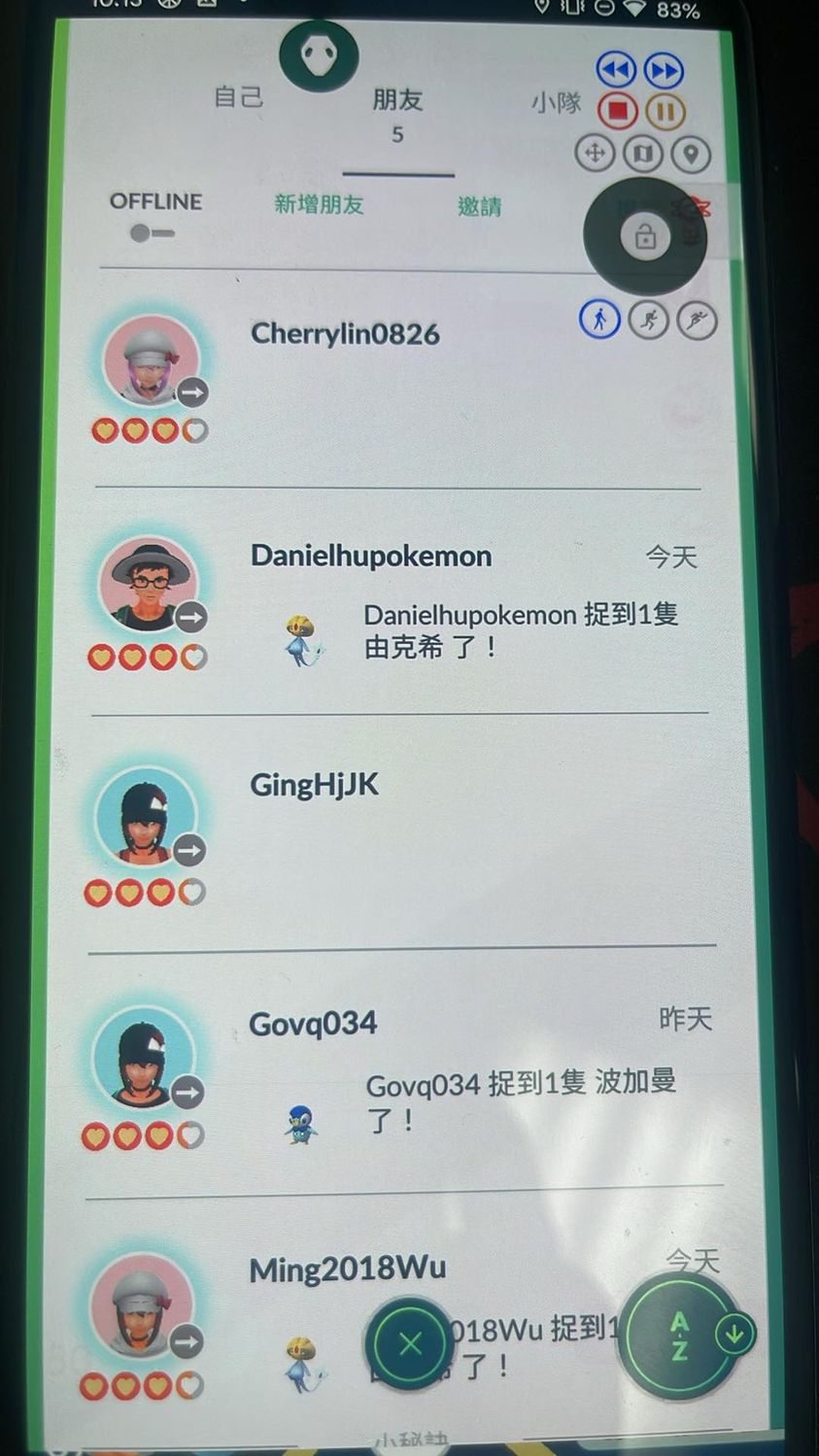
Task: Hit the red stop button
Action: [x=617, y=111]
